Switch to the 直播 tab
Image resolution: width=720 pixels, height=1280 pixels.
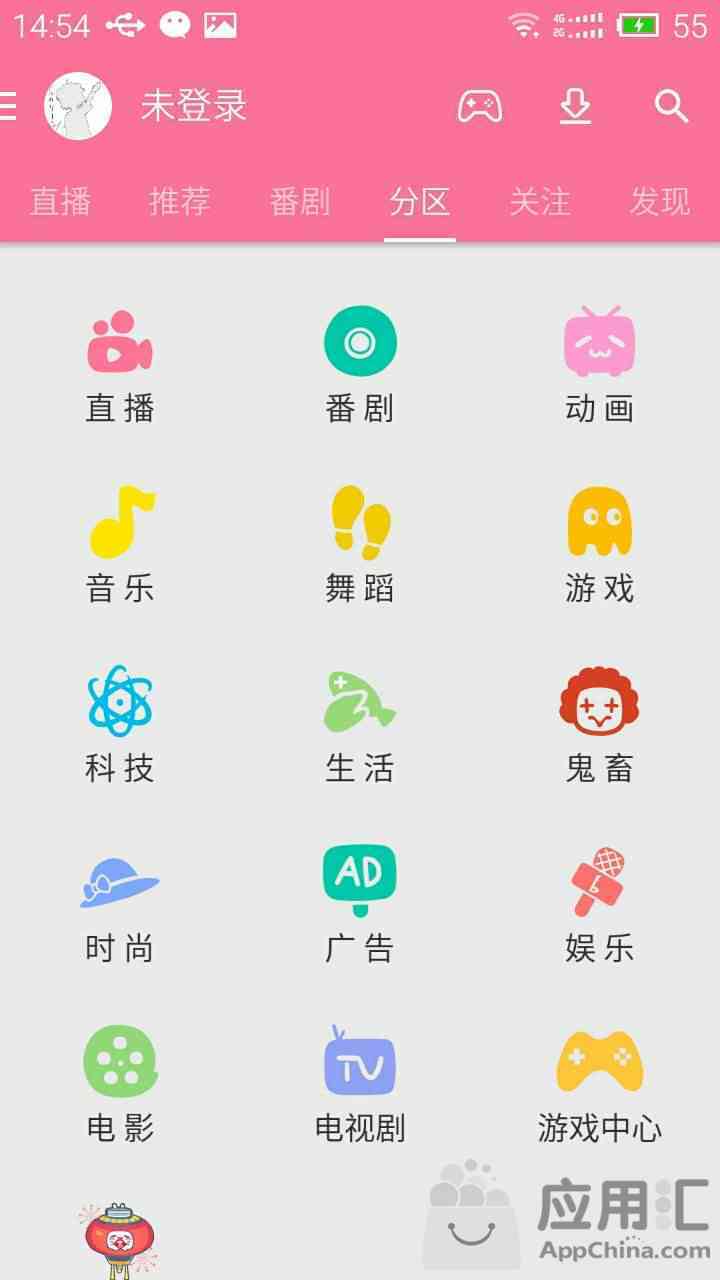pos(60,202)
